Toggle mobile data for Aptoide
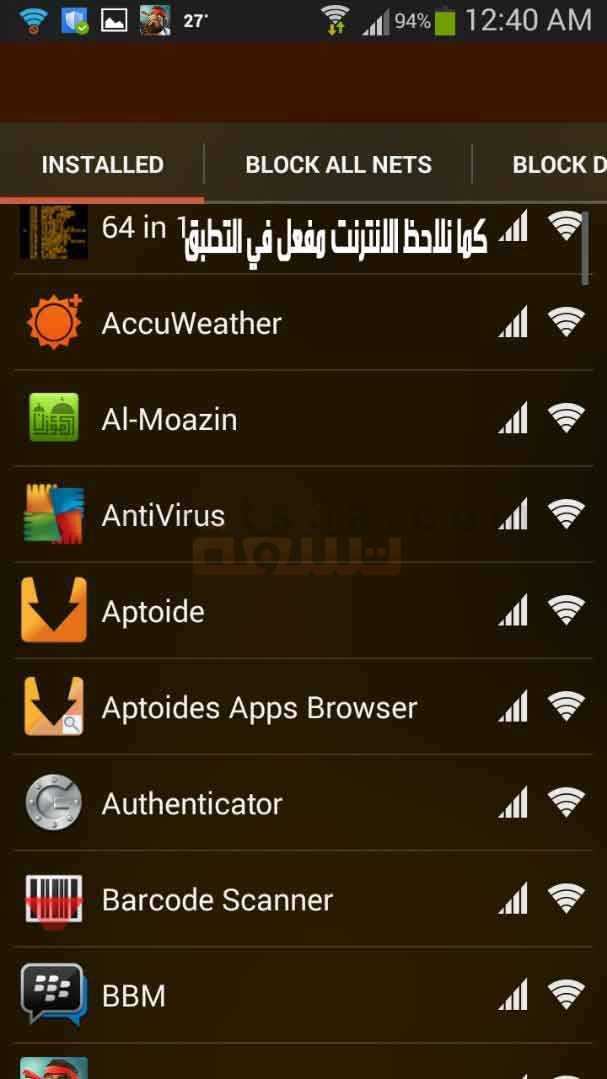The height and width of the screenshot is (1079, 607). [x=513, y=610]
